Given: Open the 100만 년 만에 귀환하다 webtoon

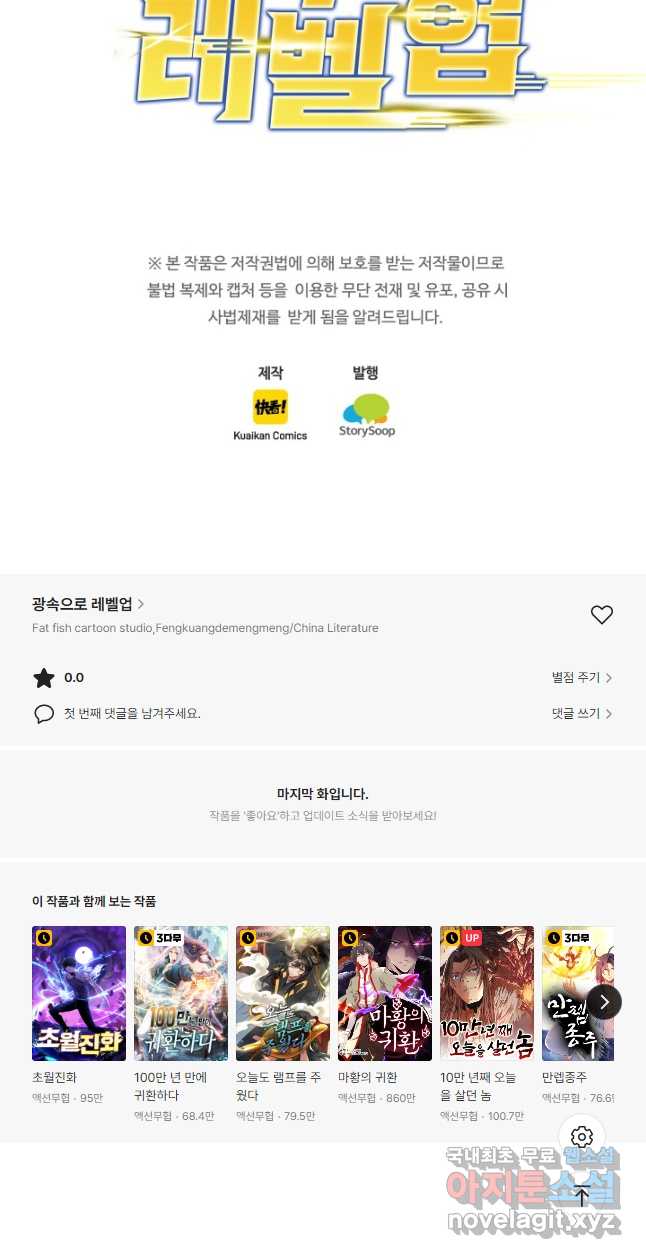Looking at the screenshot, I should pos(181,993).
